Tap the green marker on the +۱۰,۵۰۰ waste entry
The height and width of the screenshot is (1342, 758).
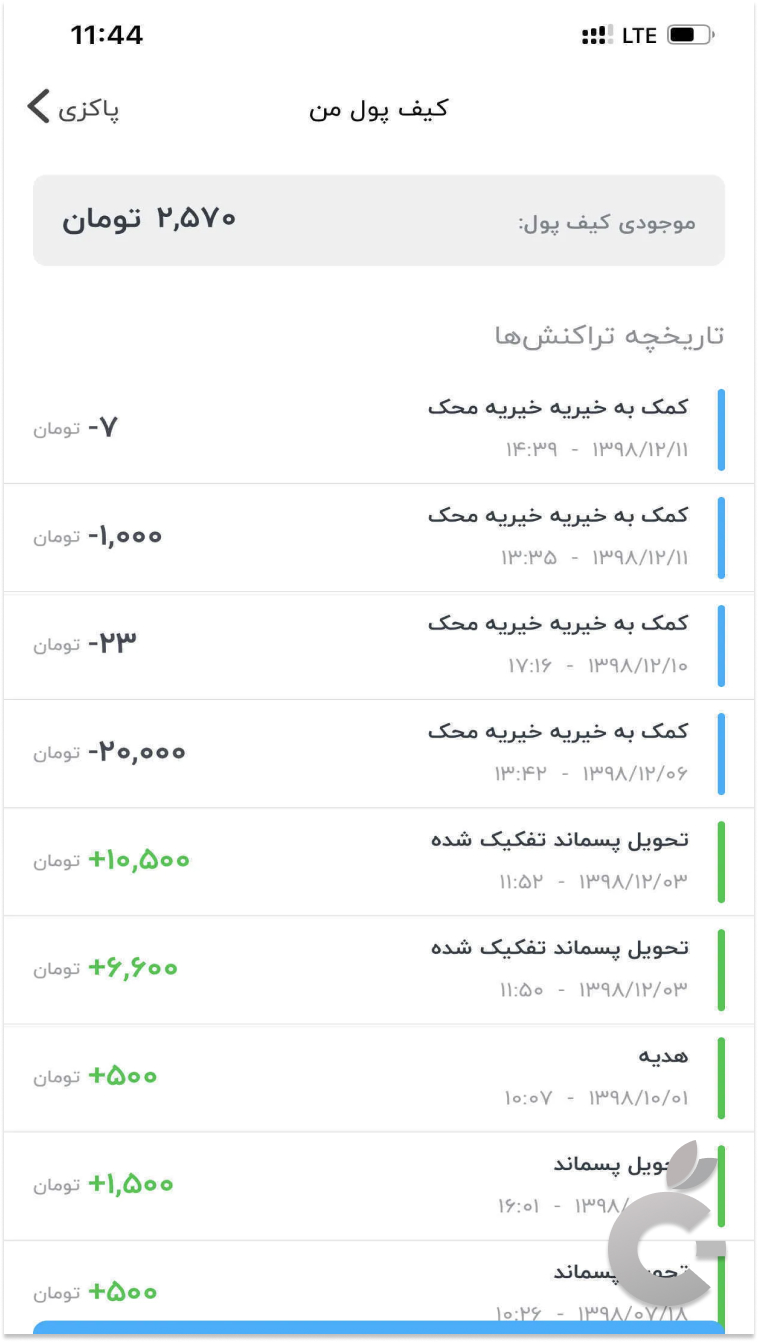coord(719,860)
